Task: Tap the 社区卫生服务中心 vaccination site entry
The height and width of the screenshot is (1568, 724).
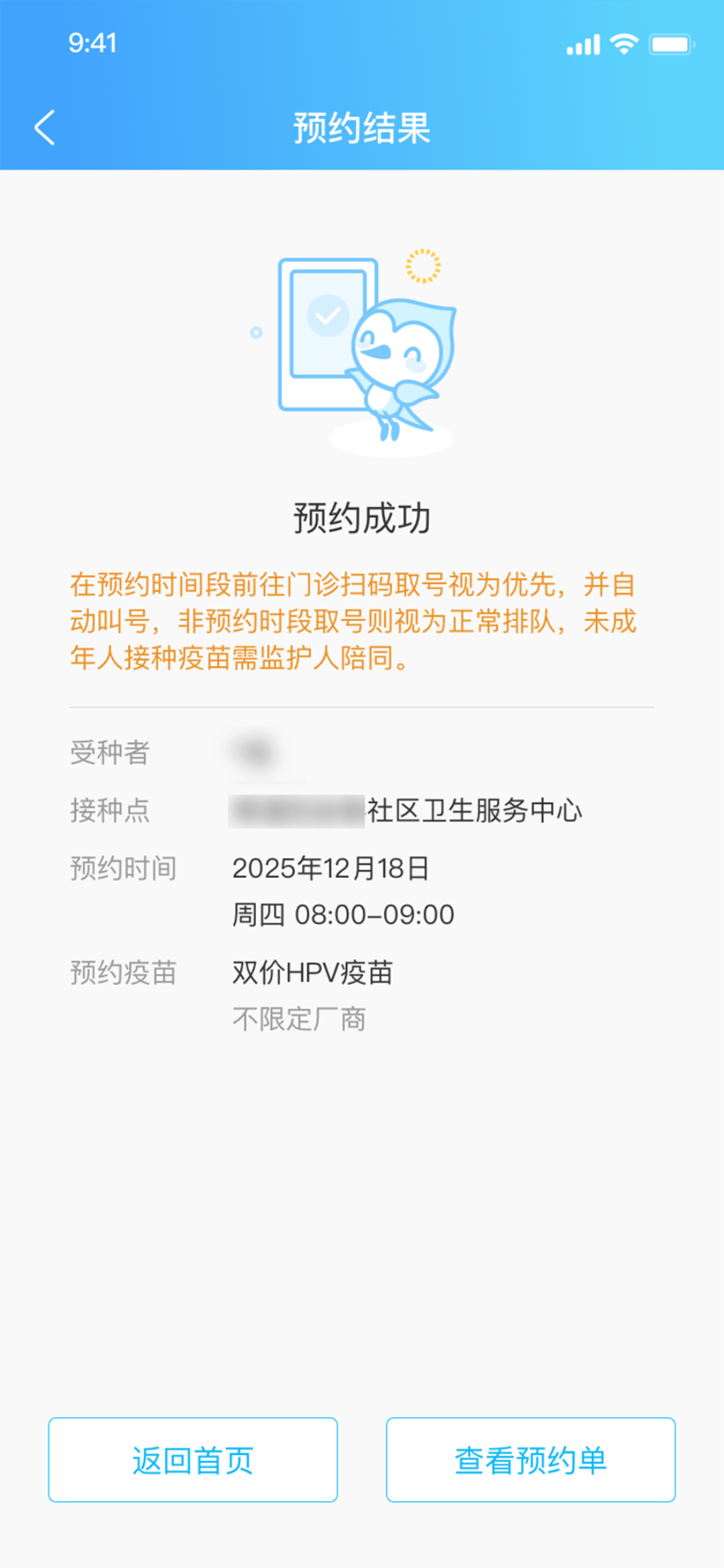Action: [x=405, y=810]
